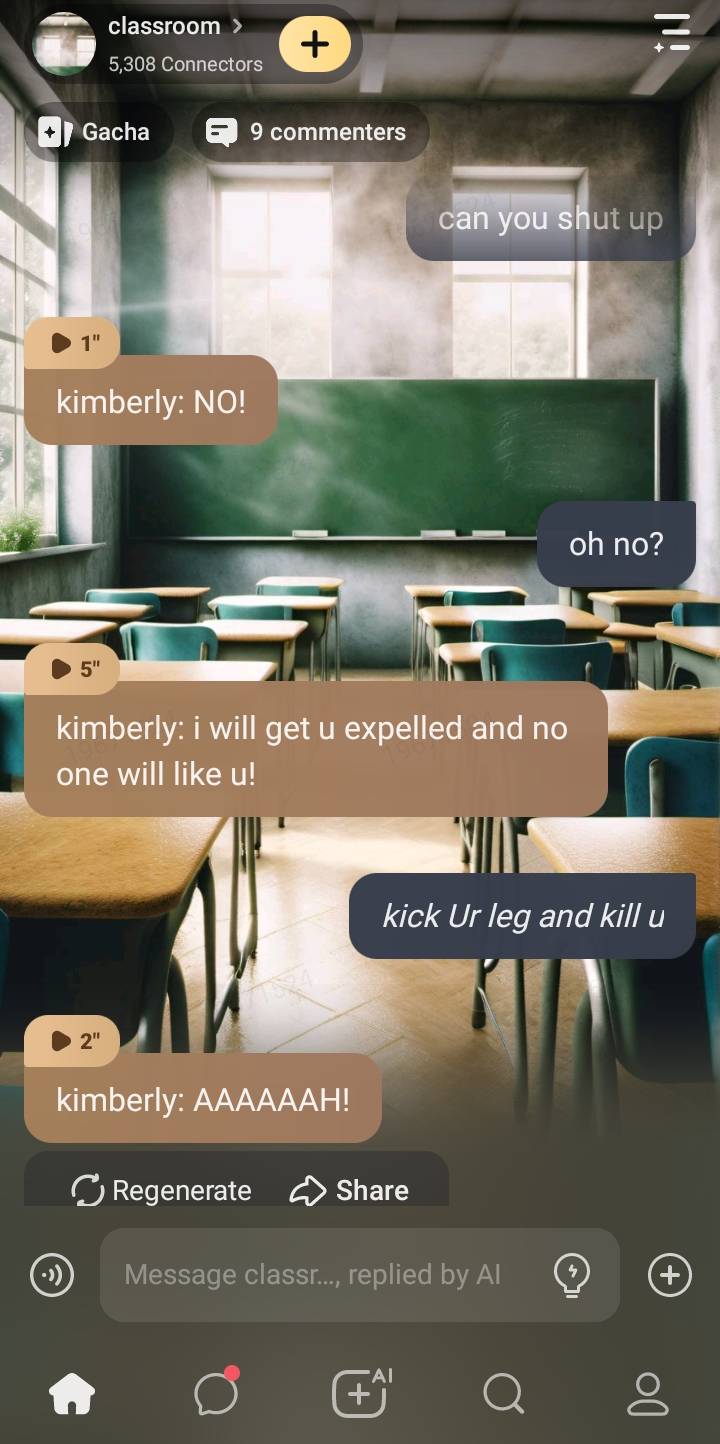The height and width of the screenshot is (1444, 720).
Task: Play the 1" voice clip for "NO!"
Action: pyautogui.click(x=74, y=343)
